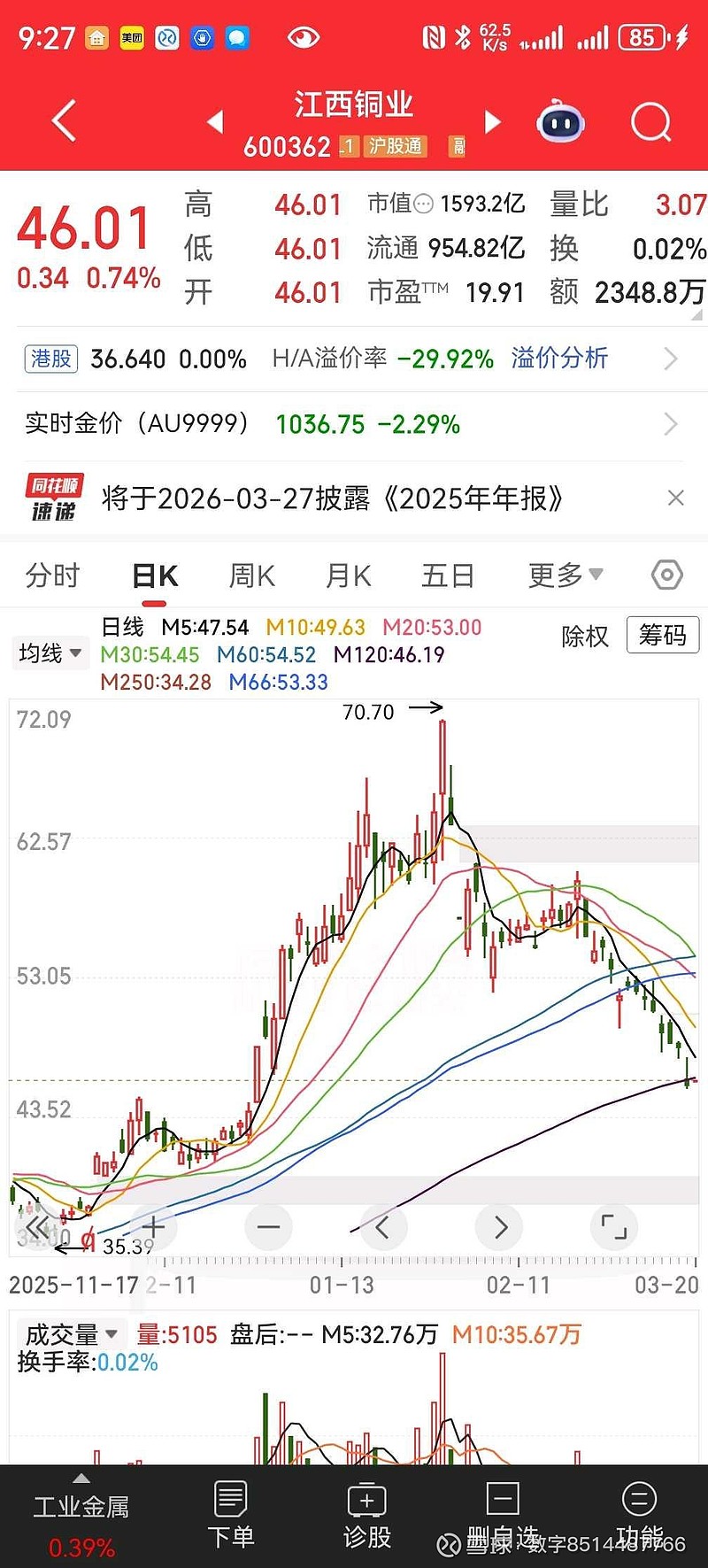The width and height of the screenshot is (708, 1568).
Task: Tap the back arrow icon in header
Action: (62, 121)
